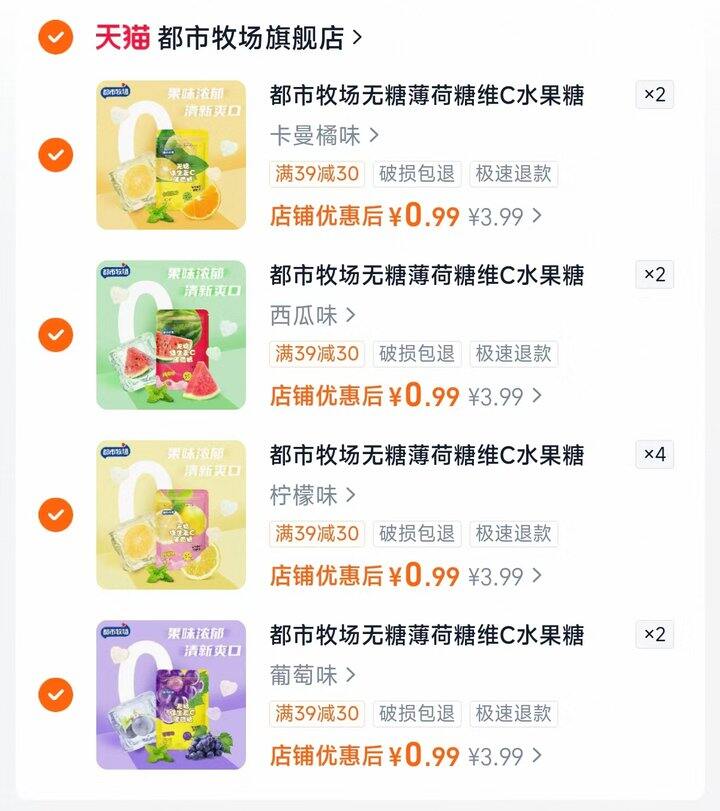Image resolution: width=720 pixels, height=811 pixels.
Task: Change the 柠檬味 flavor option
Action: click(x=313, y=495)
